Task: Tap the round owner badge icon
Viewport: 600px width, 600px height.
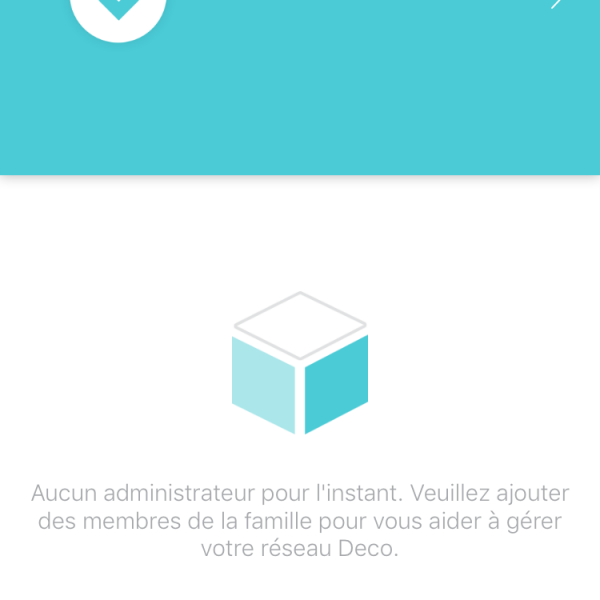Action: 118,10
